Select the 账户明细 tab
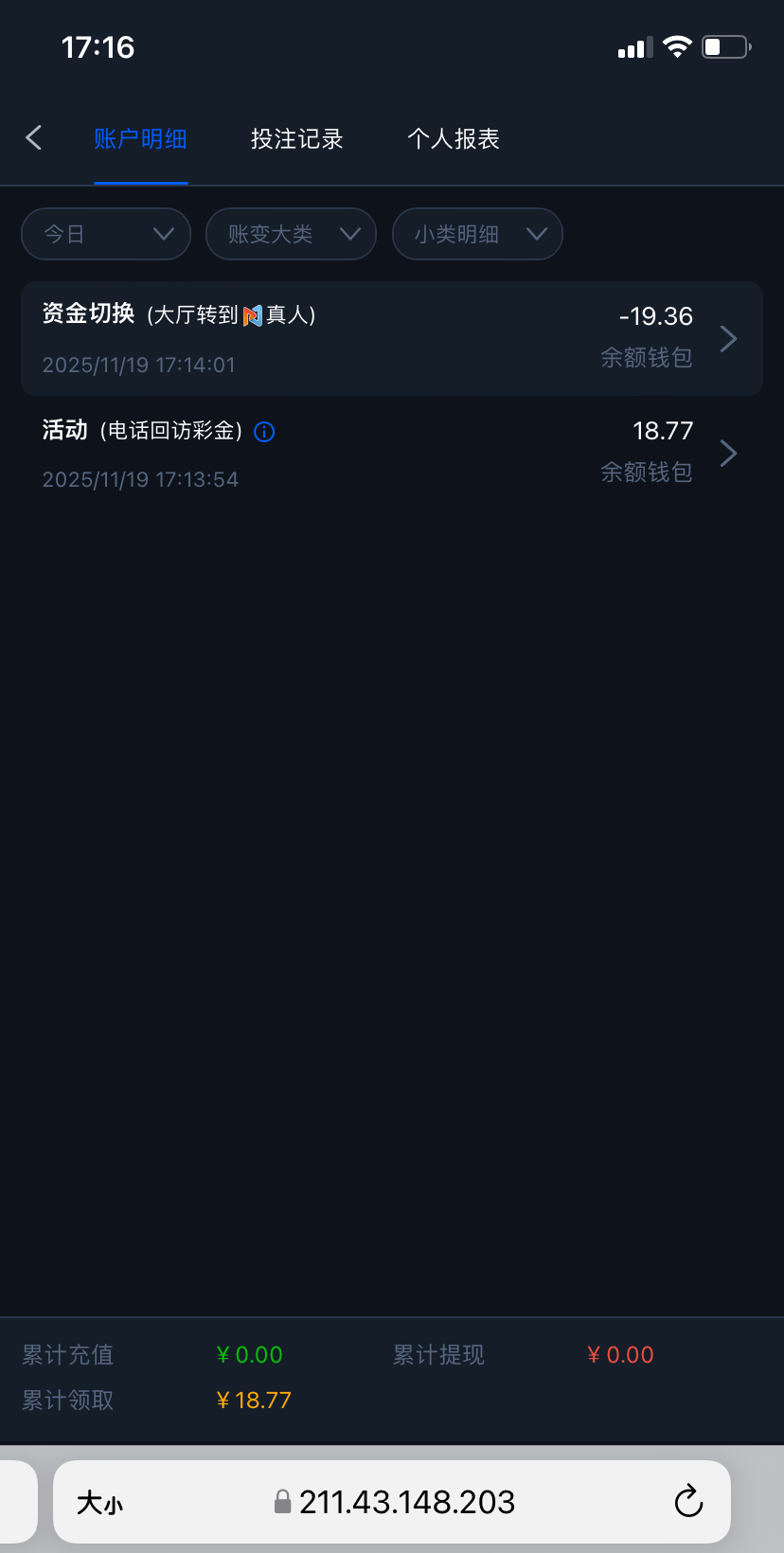 pyautogui.click(x=140, y=139)
